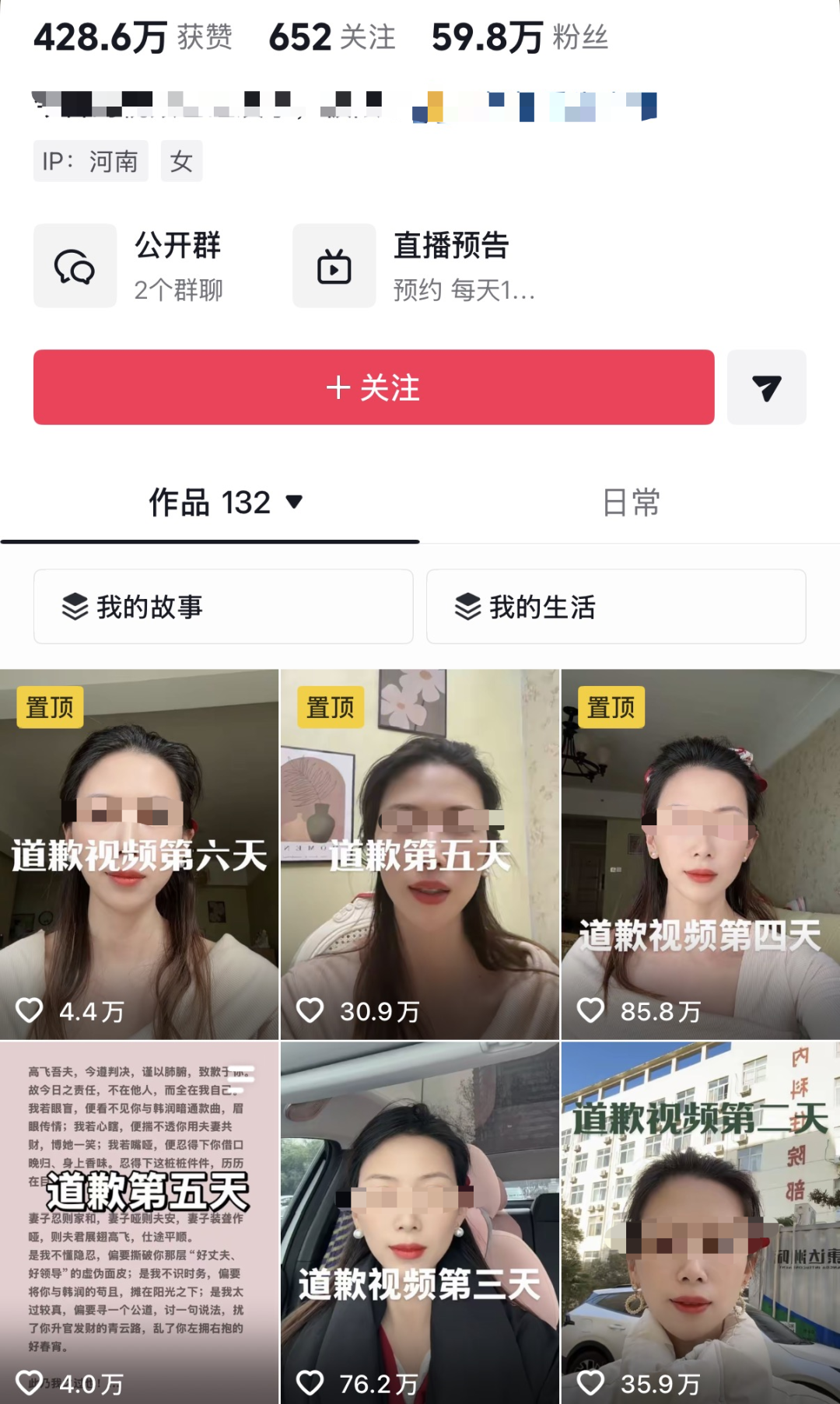Play the video 道歉视频第三天
Image resolution: width=840 pixels, height=1404 pixels.
pyautogui.click(x=420, y=1223)
